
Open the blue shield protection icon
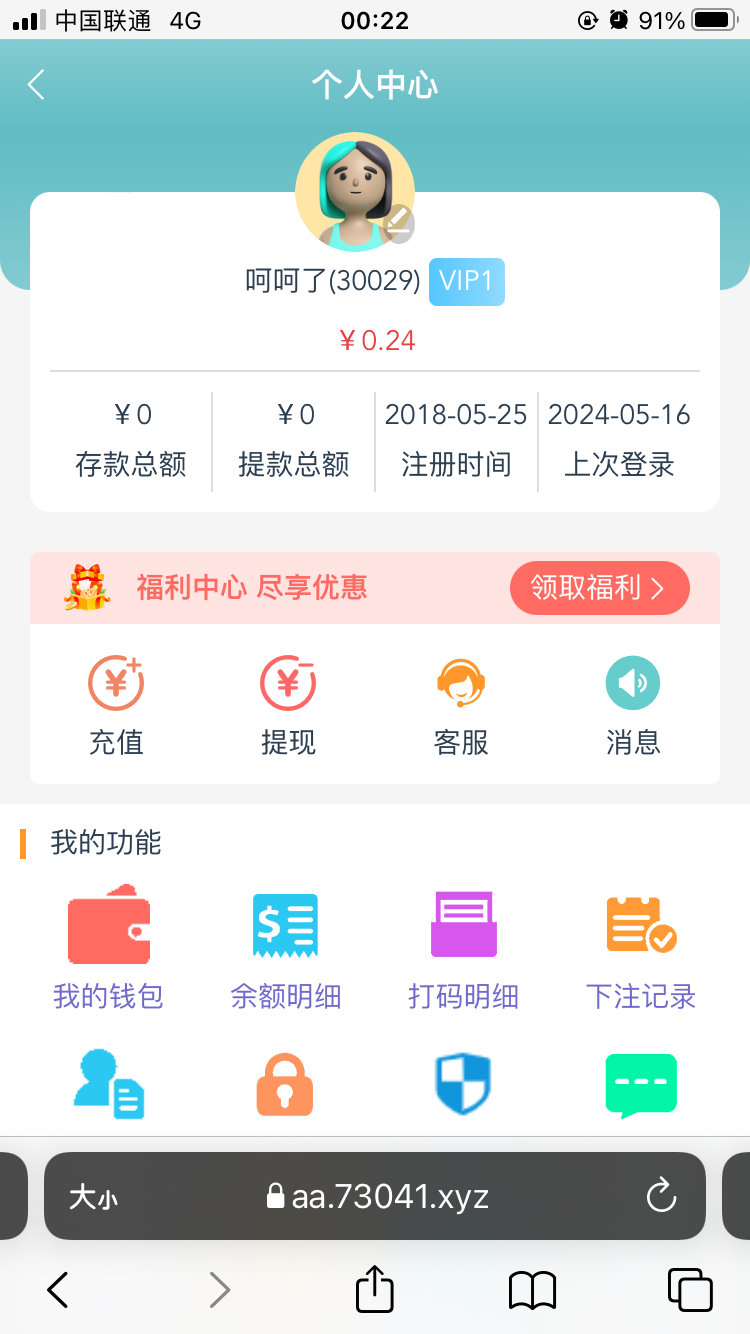463,1084
